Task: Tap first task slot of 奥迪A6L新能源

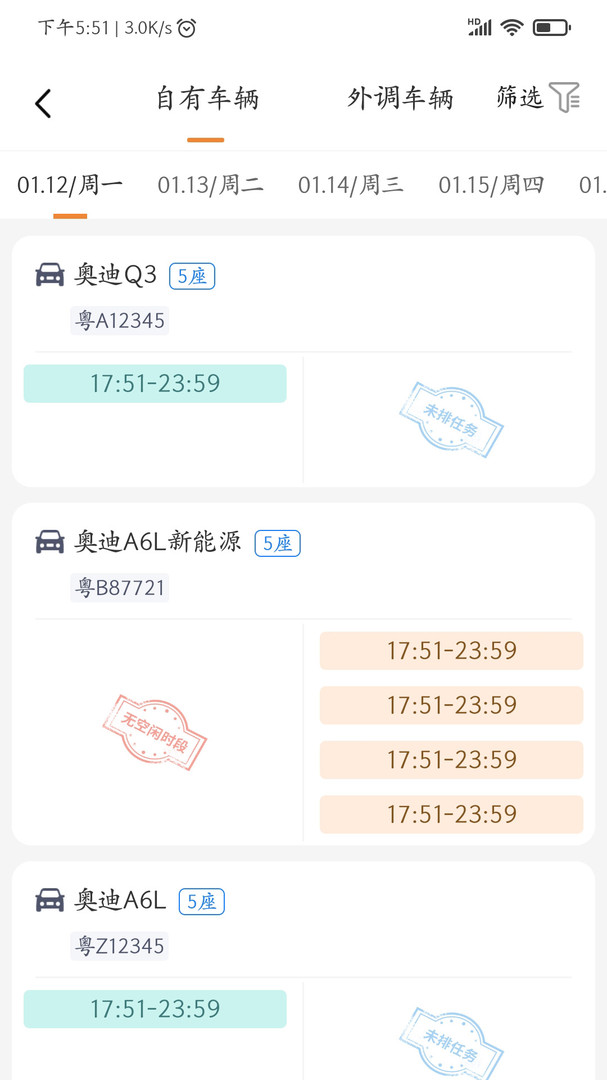Action: coord(451,651)
